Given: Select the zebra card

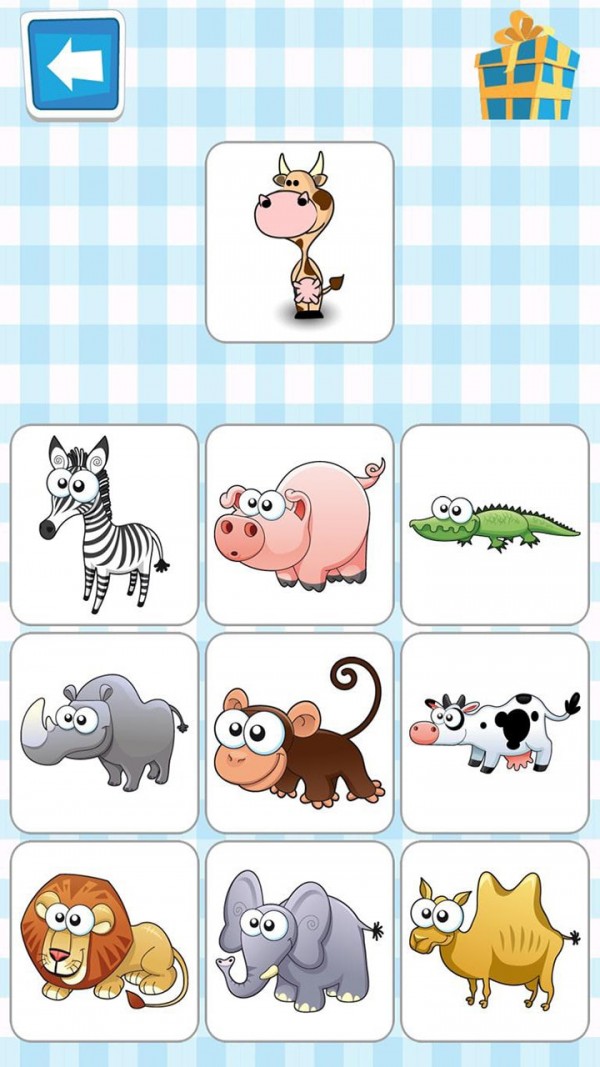Looking at the screenshot, I should (104, 525).
